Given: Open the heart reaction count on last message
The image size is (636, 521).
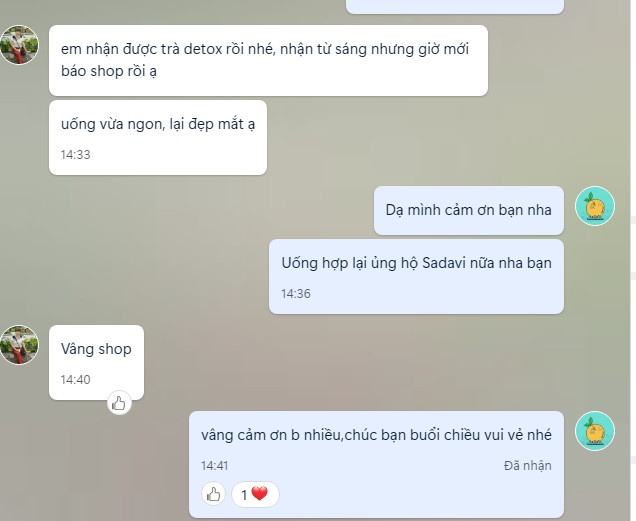Looking at the screenshot, I should coord(254,494).
